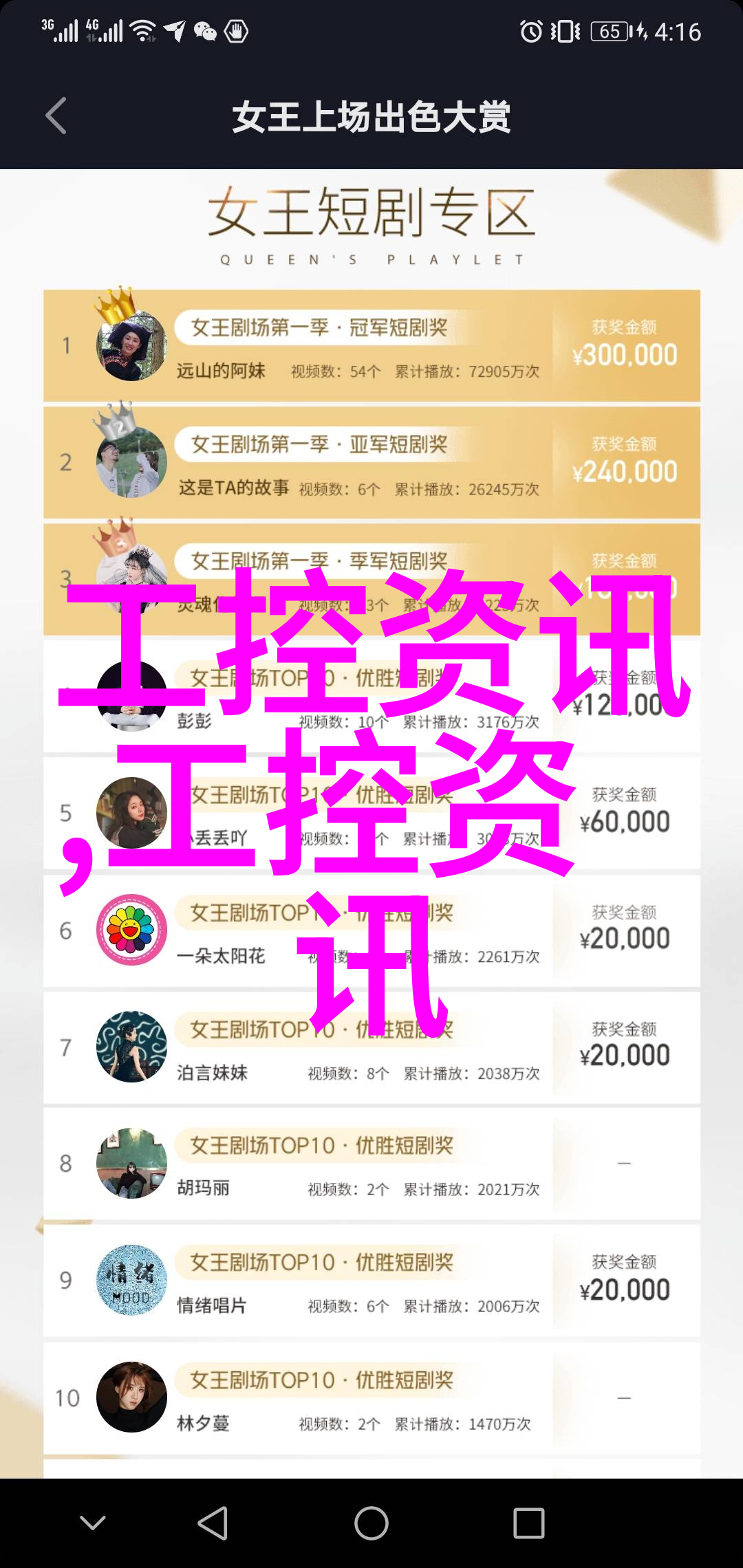This screenshot has height=1568, width=743.
Task: Open the fourth-ranked entry 彭彭
Action: [195, 721]
